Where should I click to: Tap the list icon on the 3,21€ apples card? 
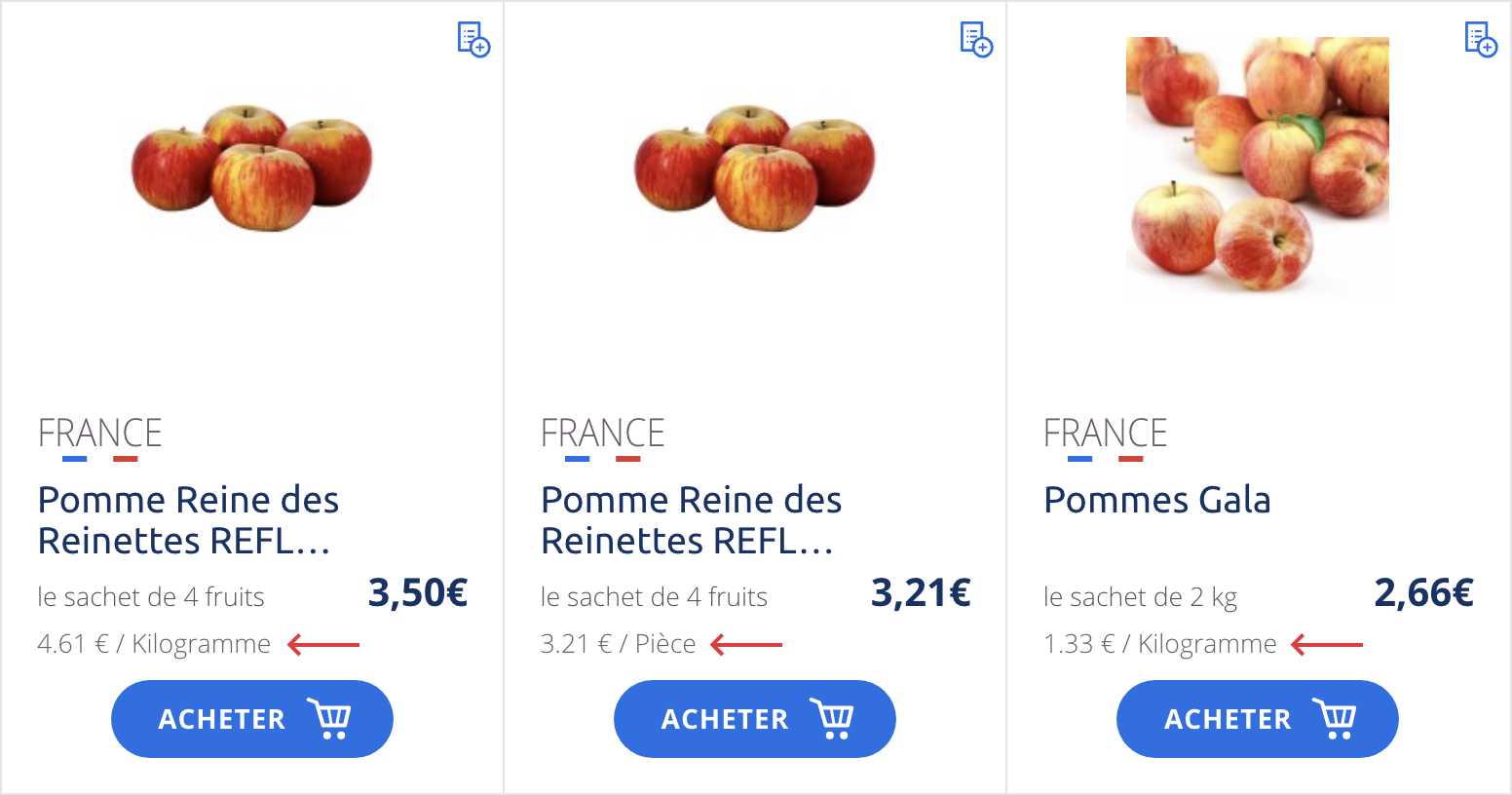click(x=976, y=40)
